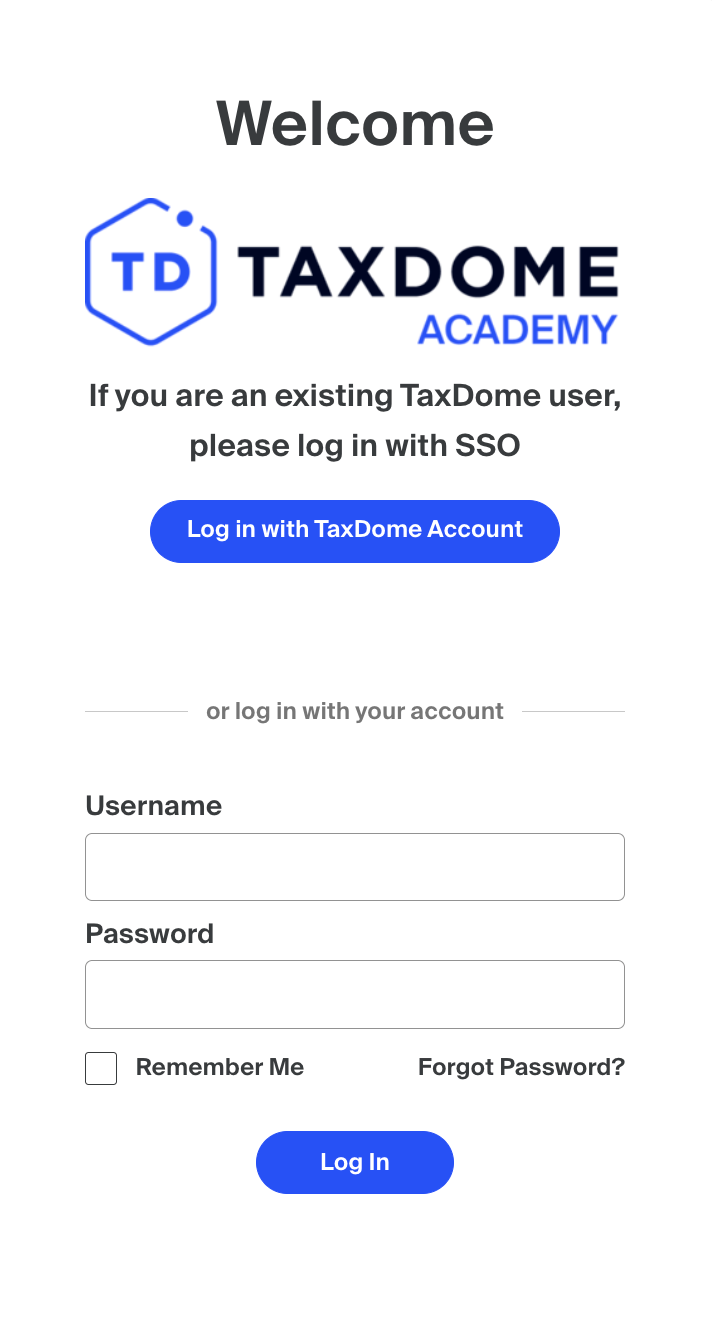Image resolution: width=712 pixels, height=1322 pixels.
Task: Log in with TaxDome Account via SSO
Action: pos(354,530)
